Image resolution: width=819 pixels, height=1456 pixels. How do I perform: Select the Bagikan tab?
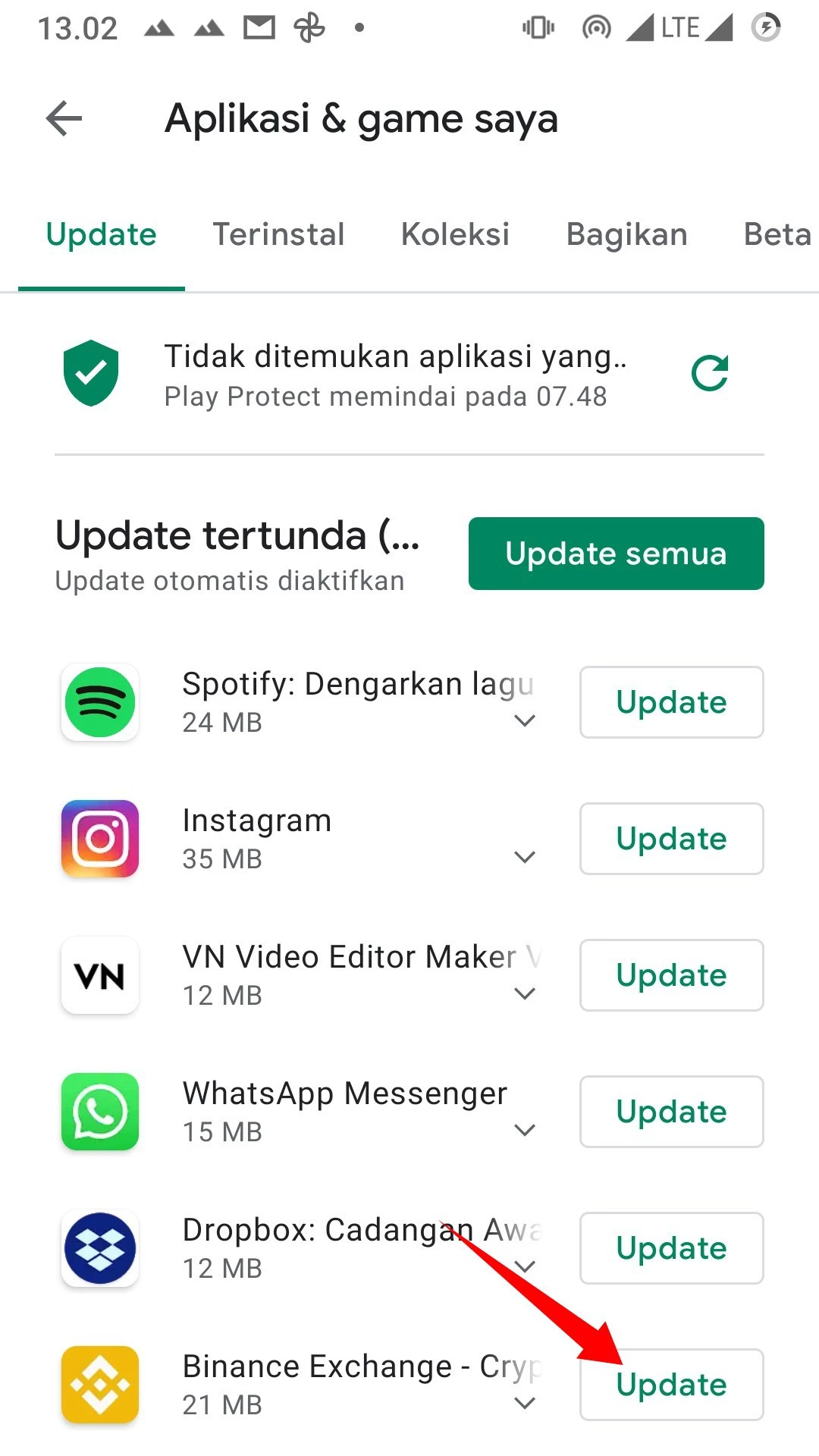626,234
